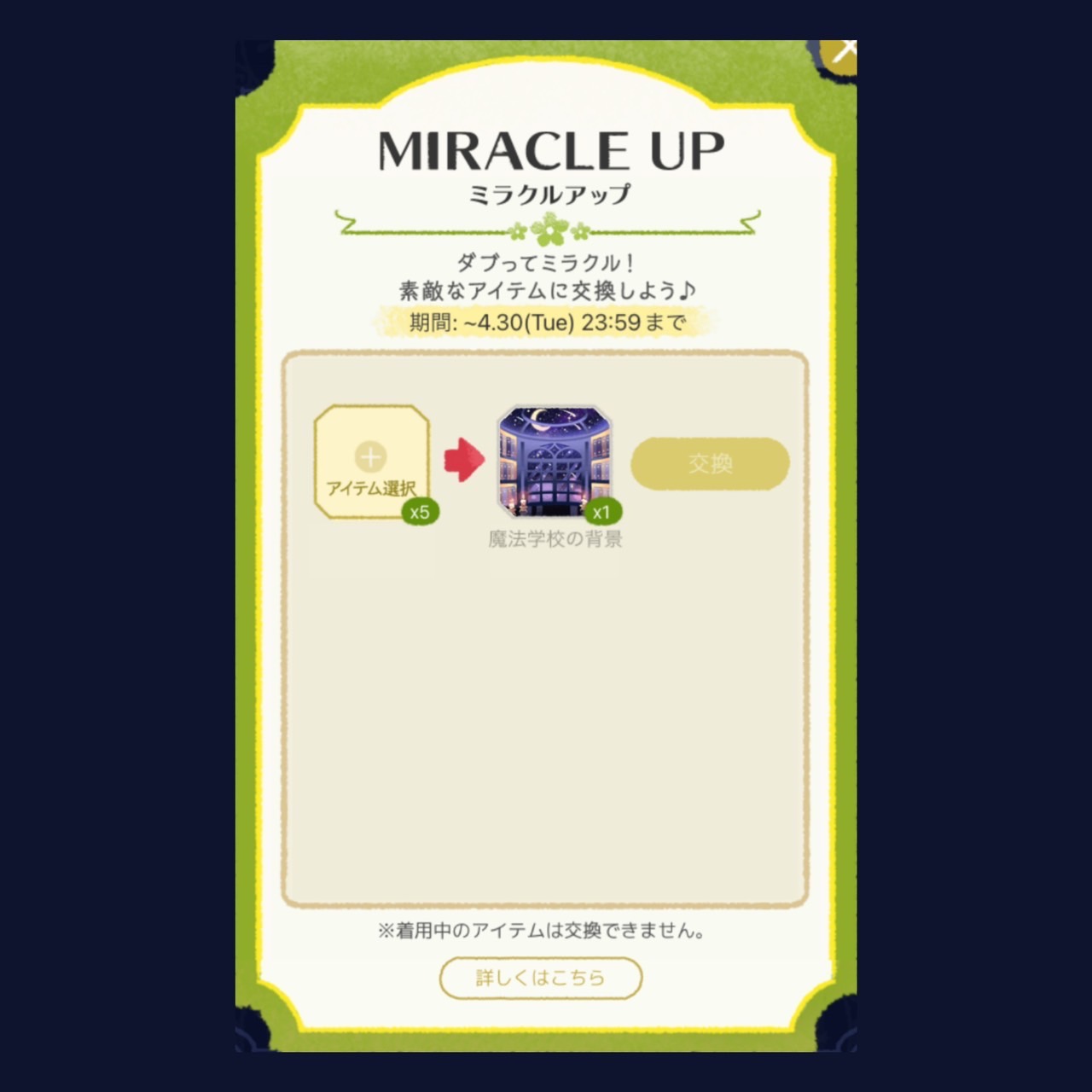Open the 詳しくはこちら details link
Viewport: 1092px width, 1092px height.
point(540,977)
